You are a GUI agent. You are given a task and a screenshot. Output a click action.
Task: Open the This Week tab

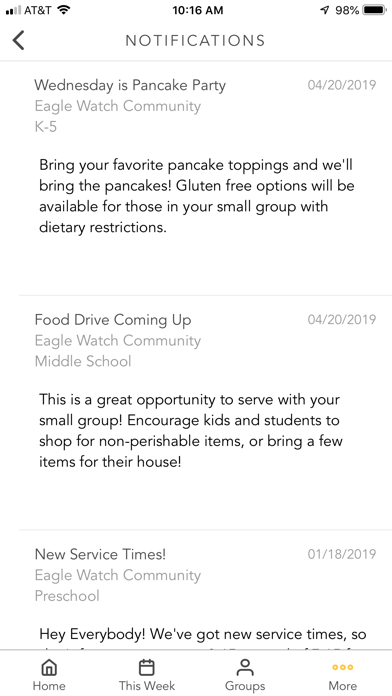(147, 675)
